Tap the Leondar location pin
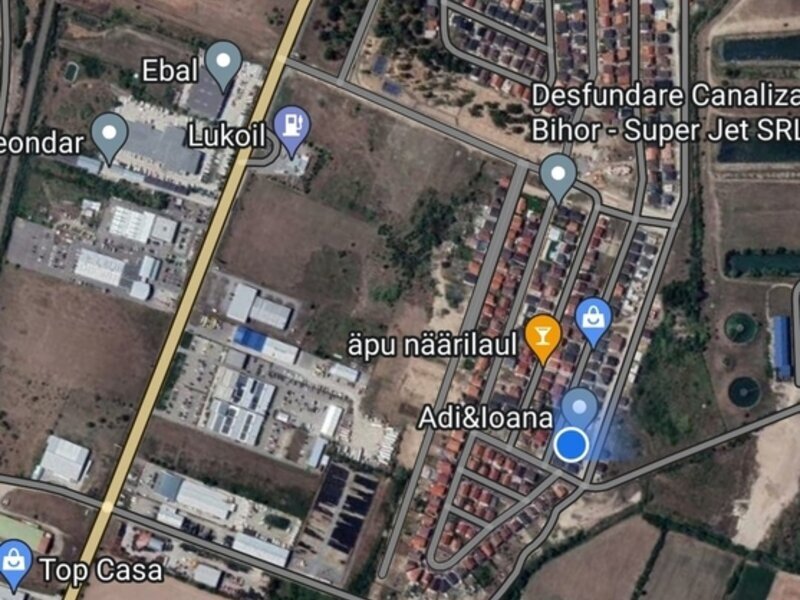Image resolution: width=800 pixels, height=600 pixels. tap(109, 134)
